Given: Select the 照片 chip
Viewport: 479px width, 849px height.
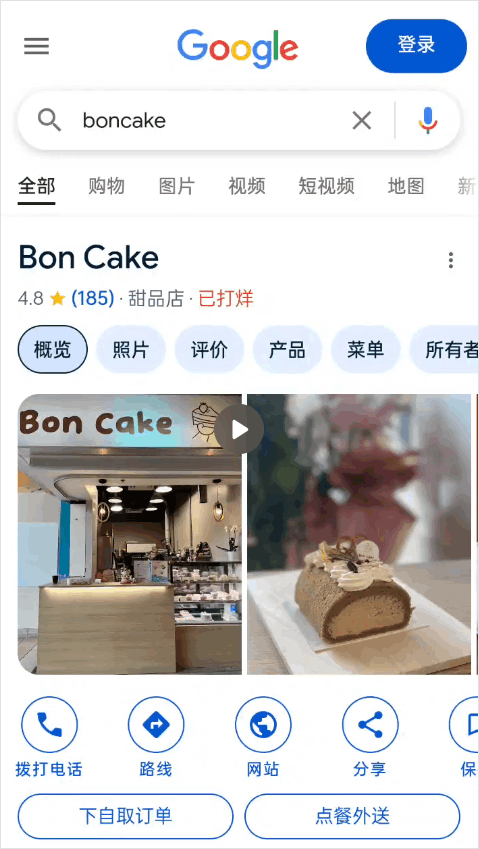Looking at the screenshot, I should pyautogui.click(x=130, y=350).
